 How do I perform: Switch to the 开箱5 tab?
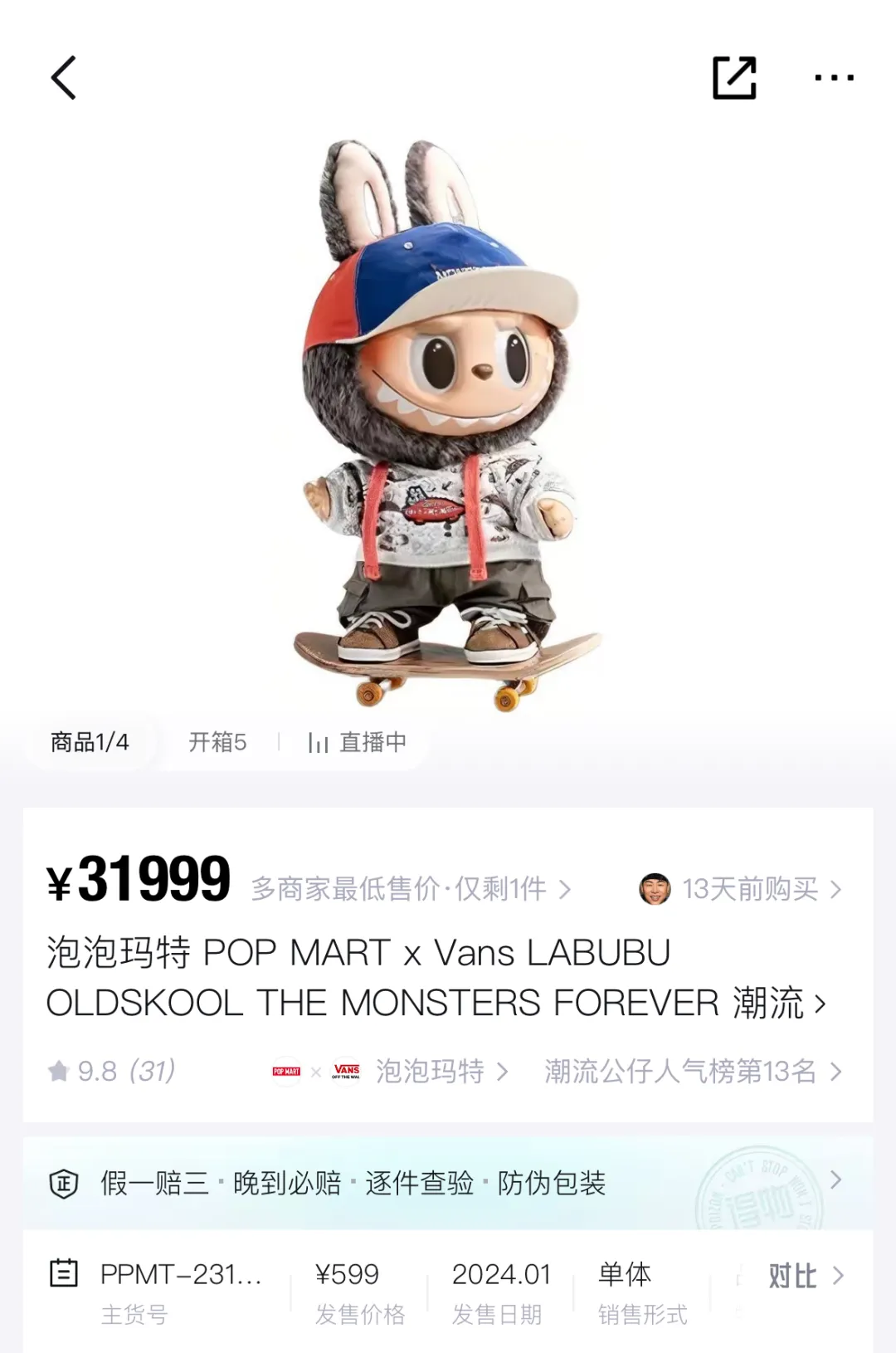[x=217, y=741]
